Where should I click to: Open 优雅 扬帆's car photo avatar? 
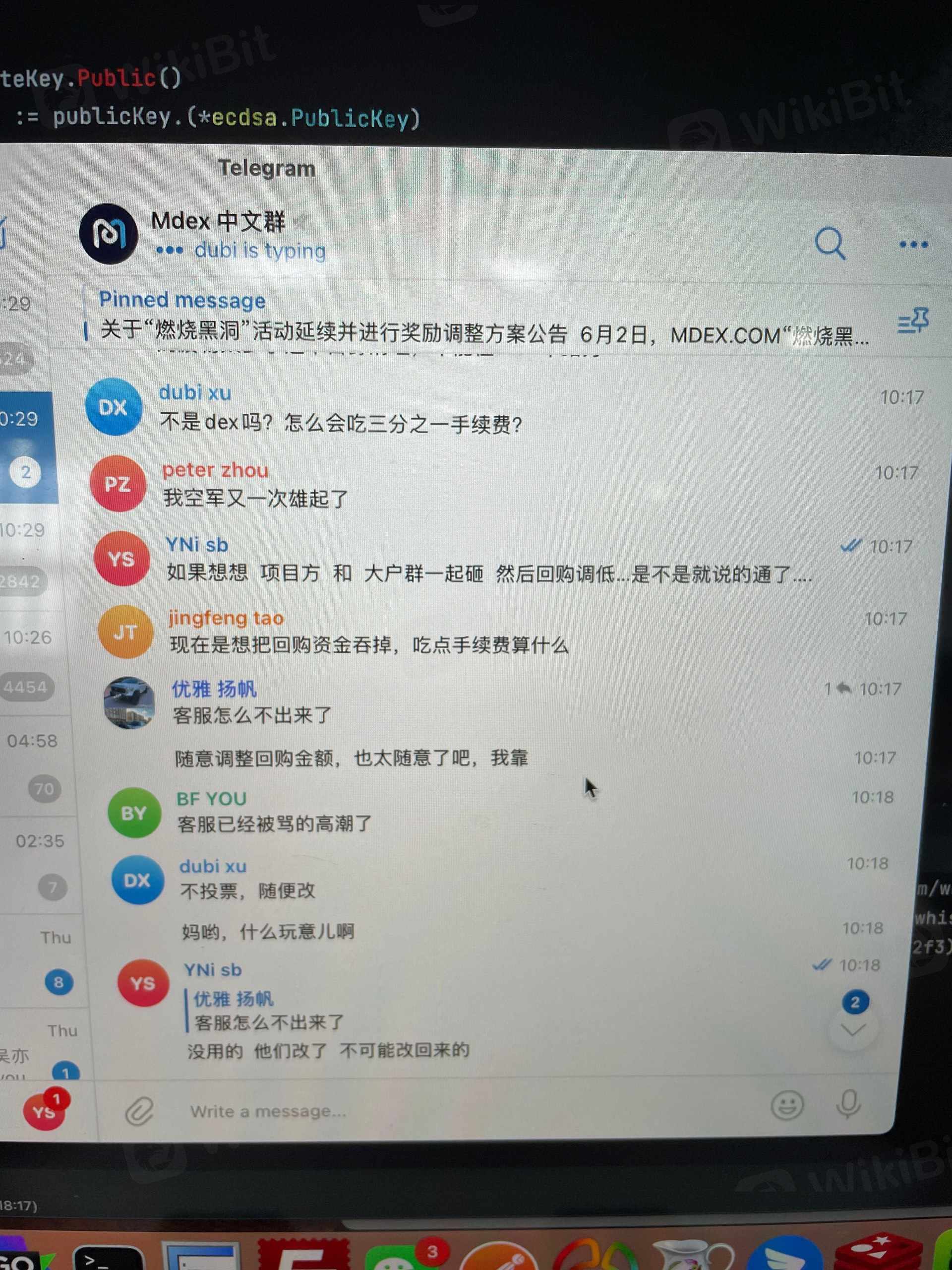tap(129, 703)
